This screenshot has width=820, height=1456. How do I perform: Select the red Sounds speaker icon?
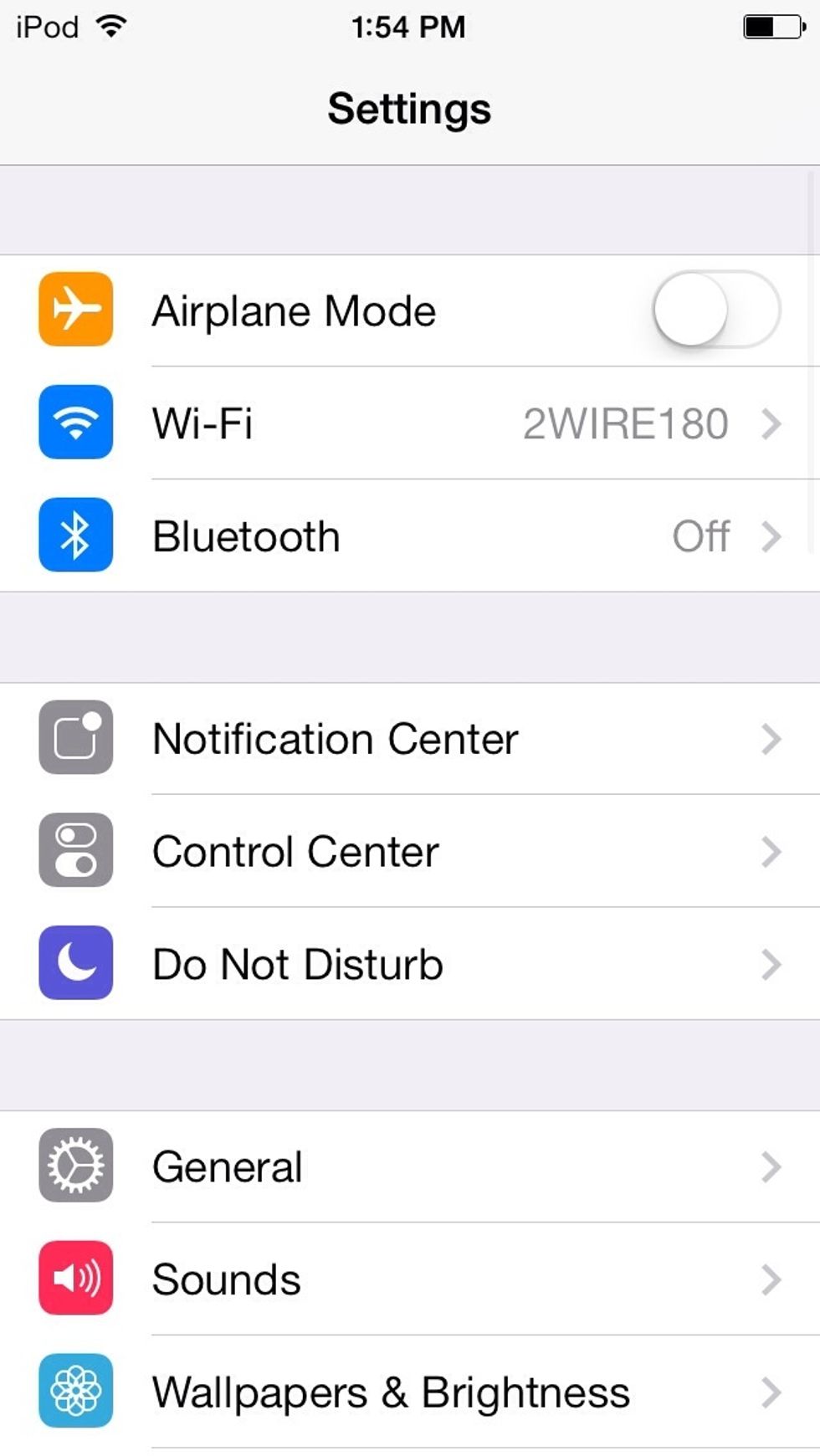point(75,1279)
